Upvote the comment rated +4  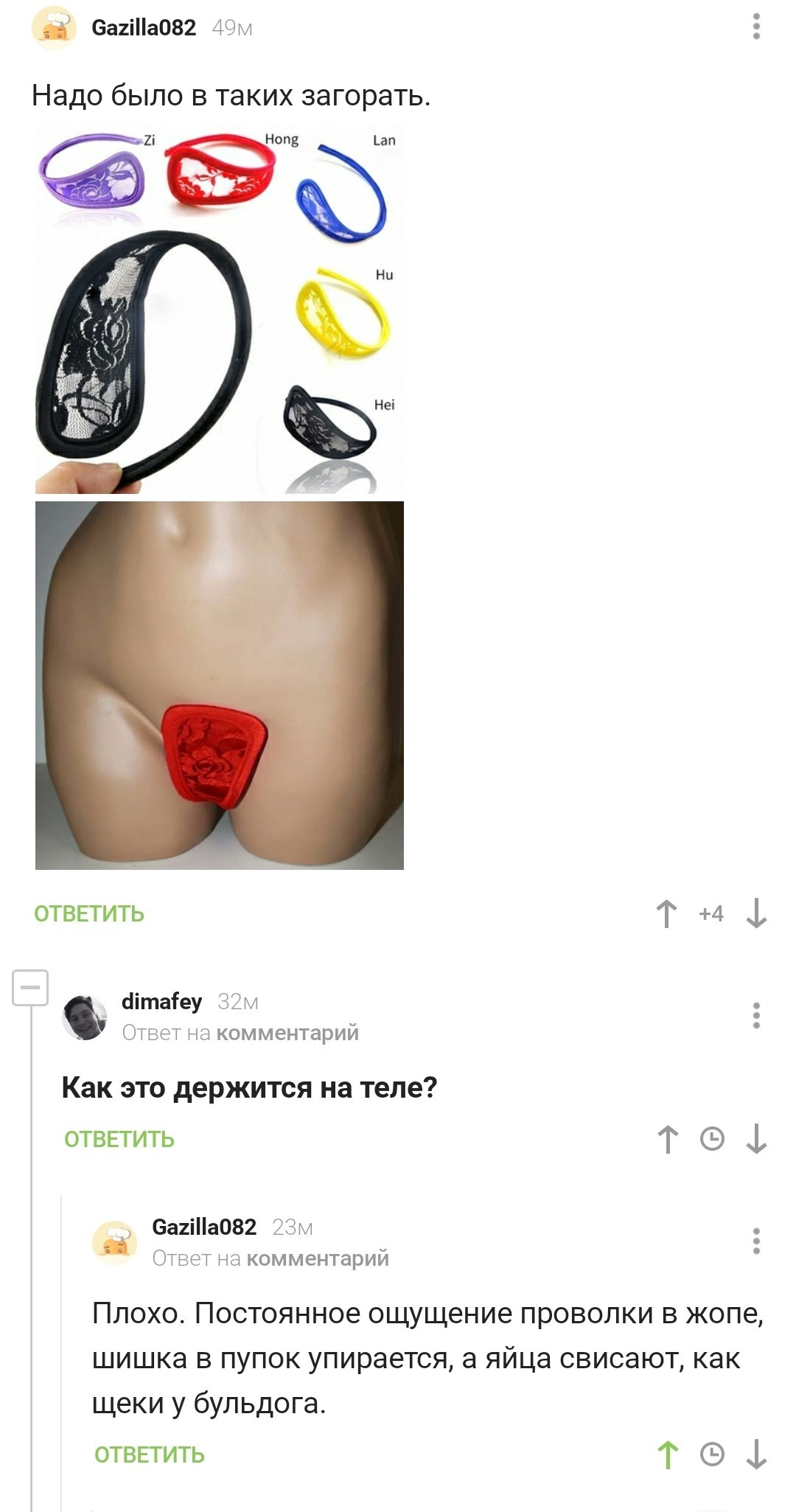click(666, 913)
